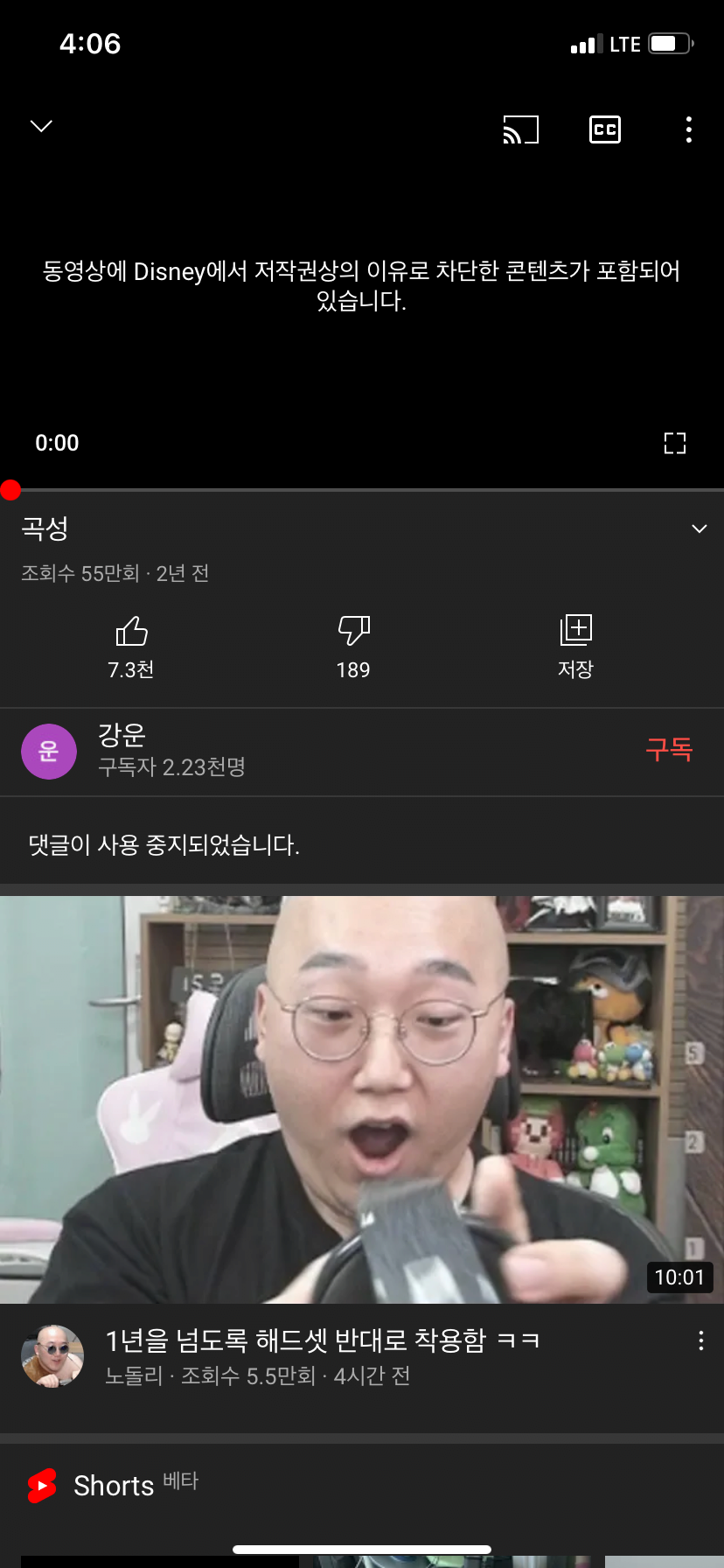Dislike this video

pyautogui.click(x=353, y=645)
